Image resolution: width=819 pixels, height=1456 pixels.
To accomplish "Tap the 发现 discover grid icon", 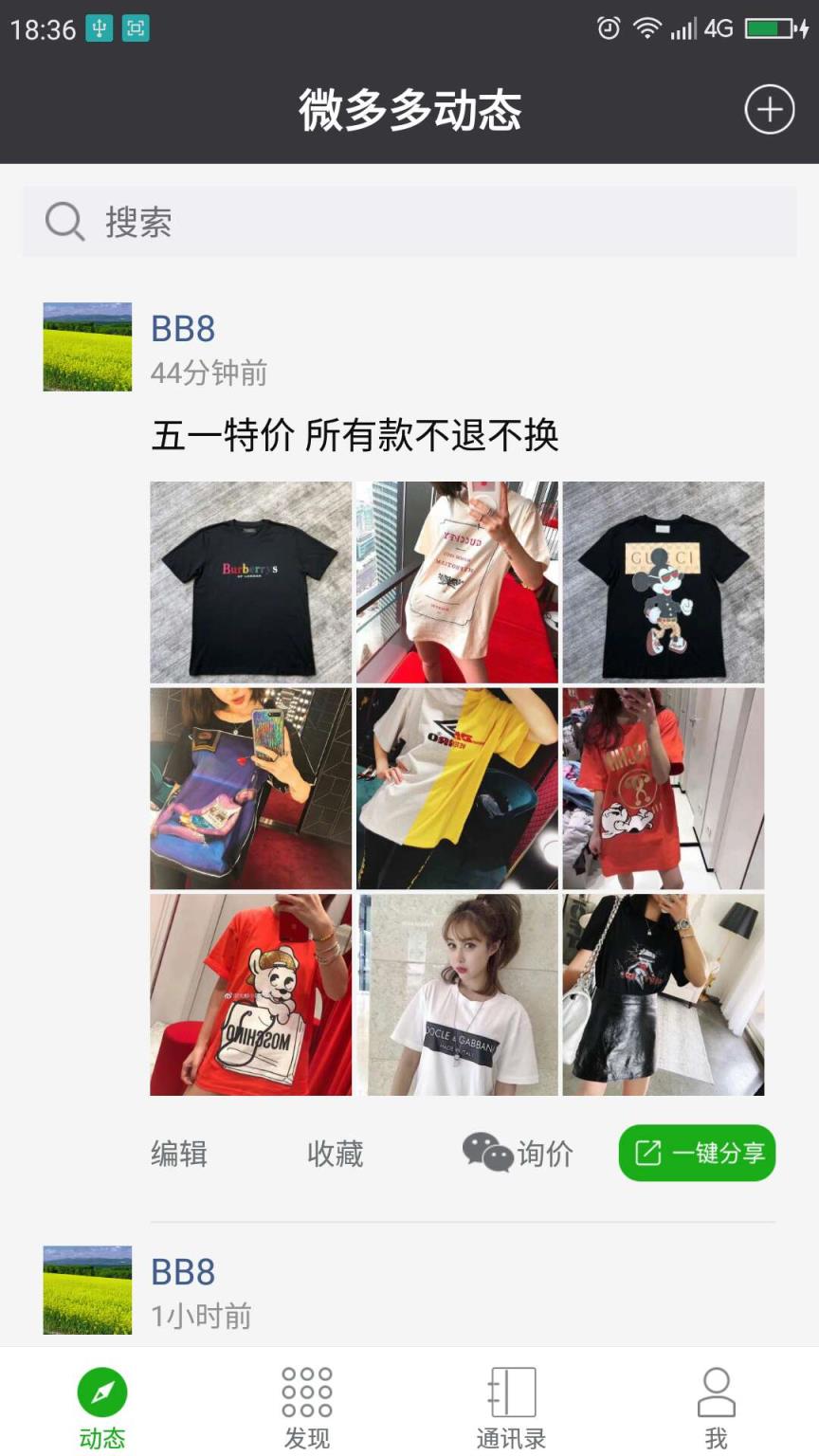I will point(306,1387).
